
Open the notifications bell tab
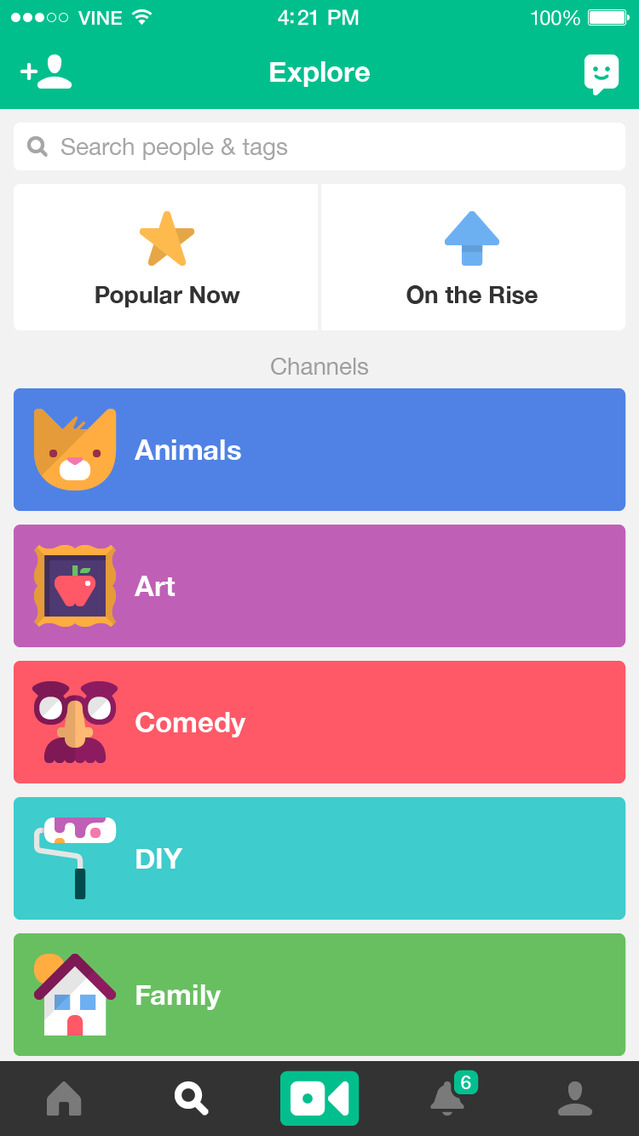coord(448,1098)
